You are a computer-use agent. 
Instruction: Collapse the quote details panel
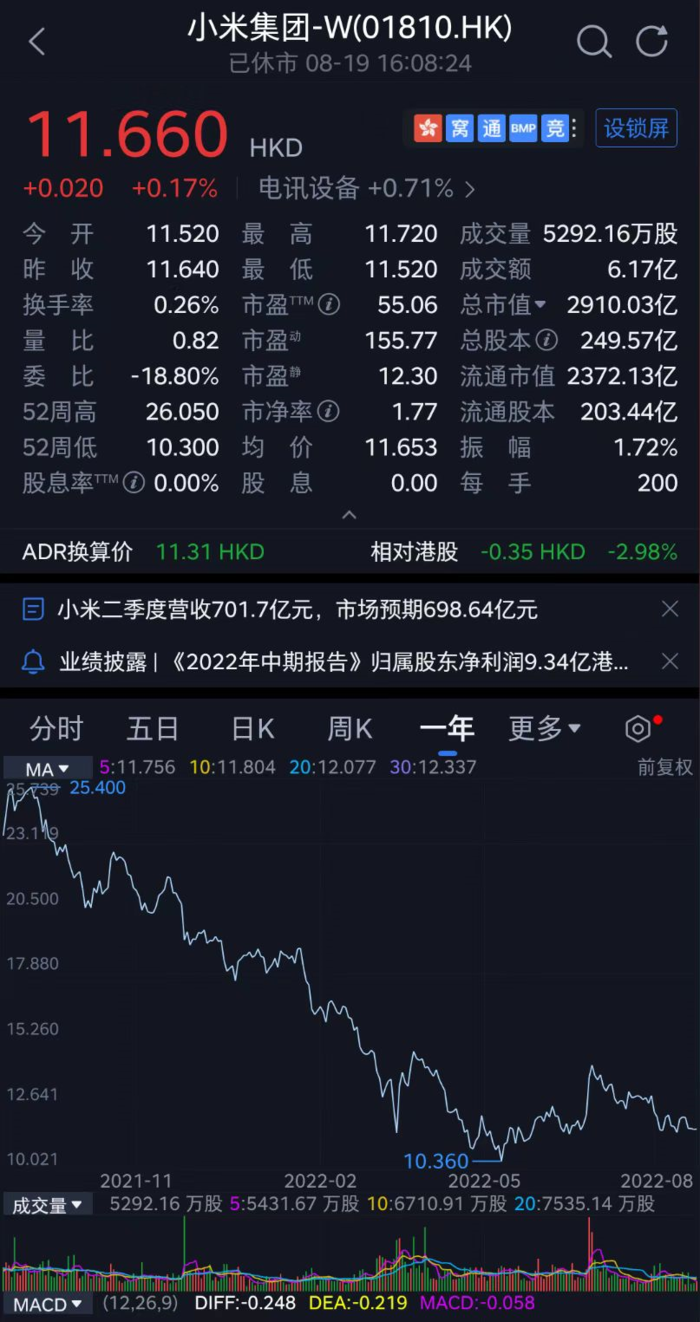coord(349,515)
